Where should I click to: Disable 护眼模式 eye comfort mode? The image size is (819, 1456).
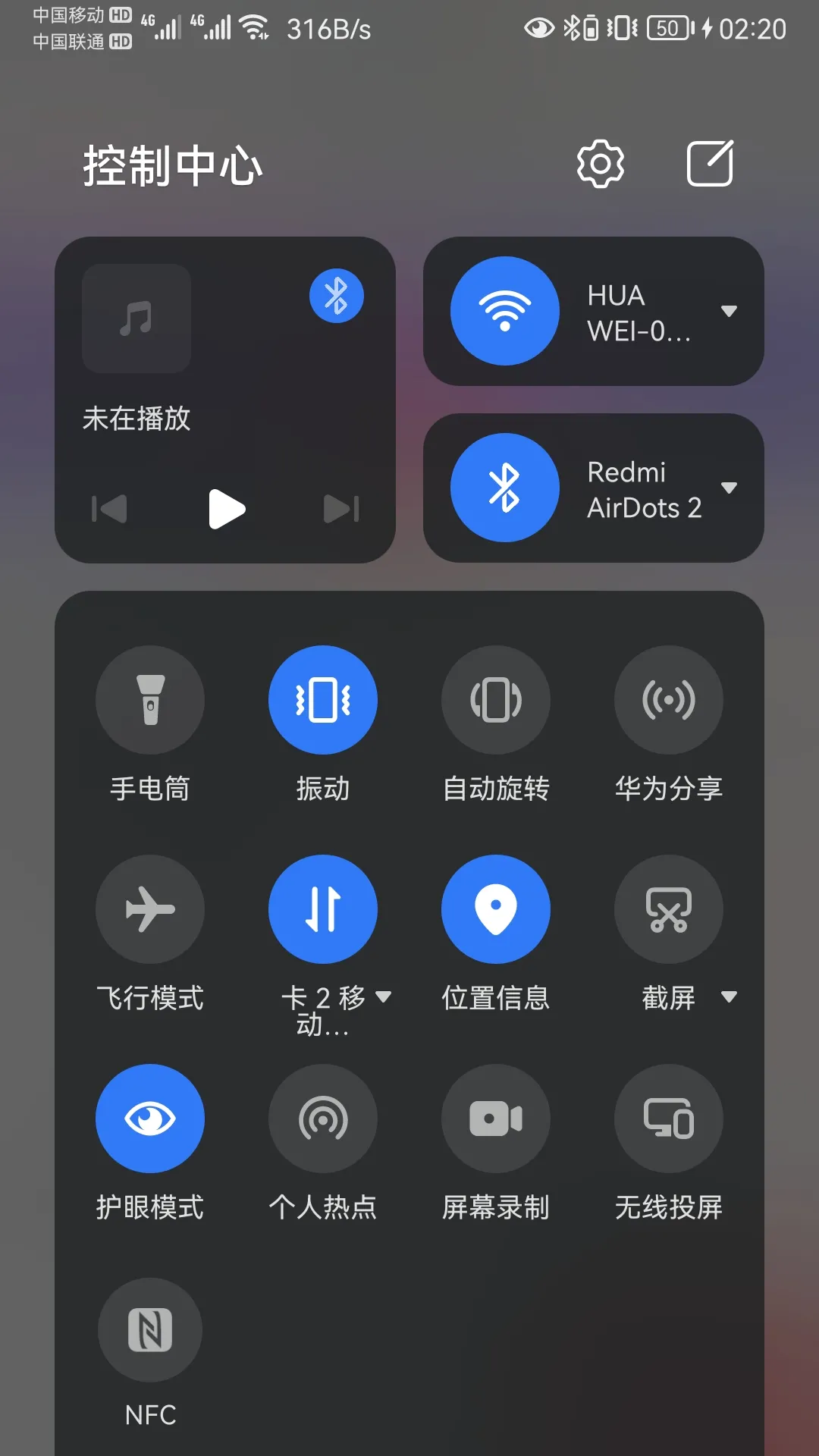[x=150, y=1119]
